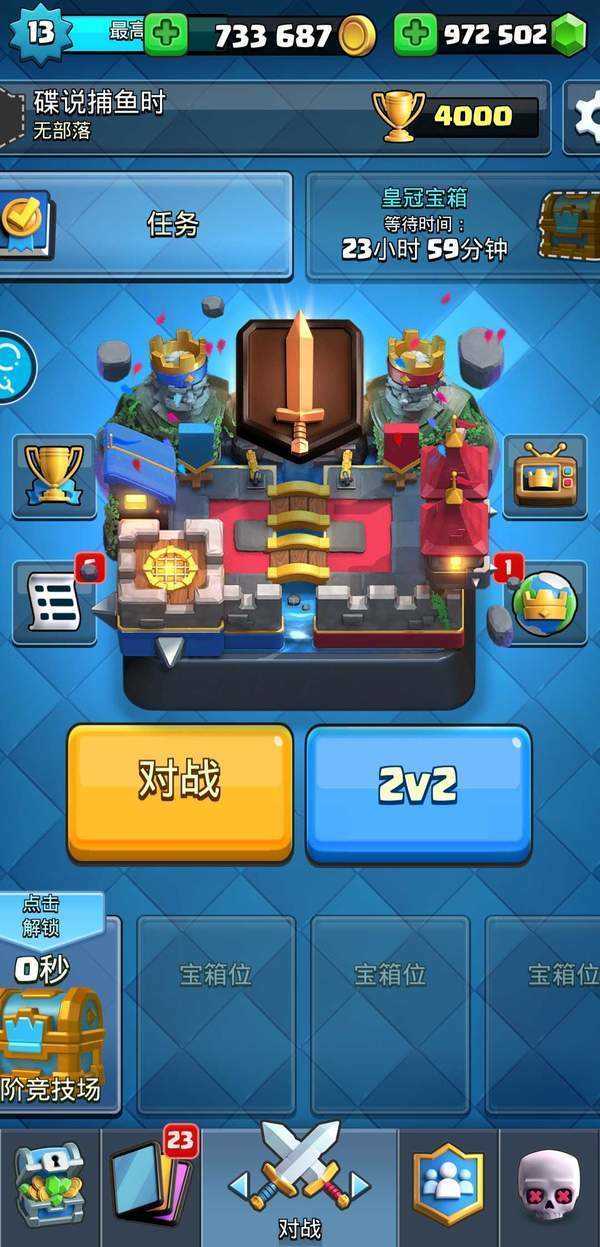
Task: Switch to the cards collection tab
Action: click(152, 1186)
